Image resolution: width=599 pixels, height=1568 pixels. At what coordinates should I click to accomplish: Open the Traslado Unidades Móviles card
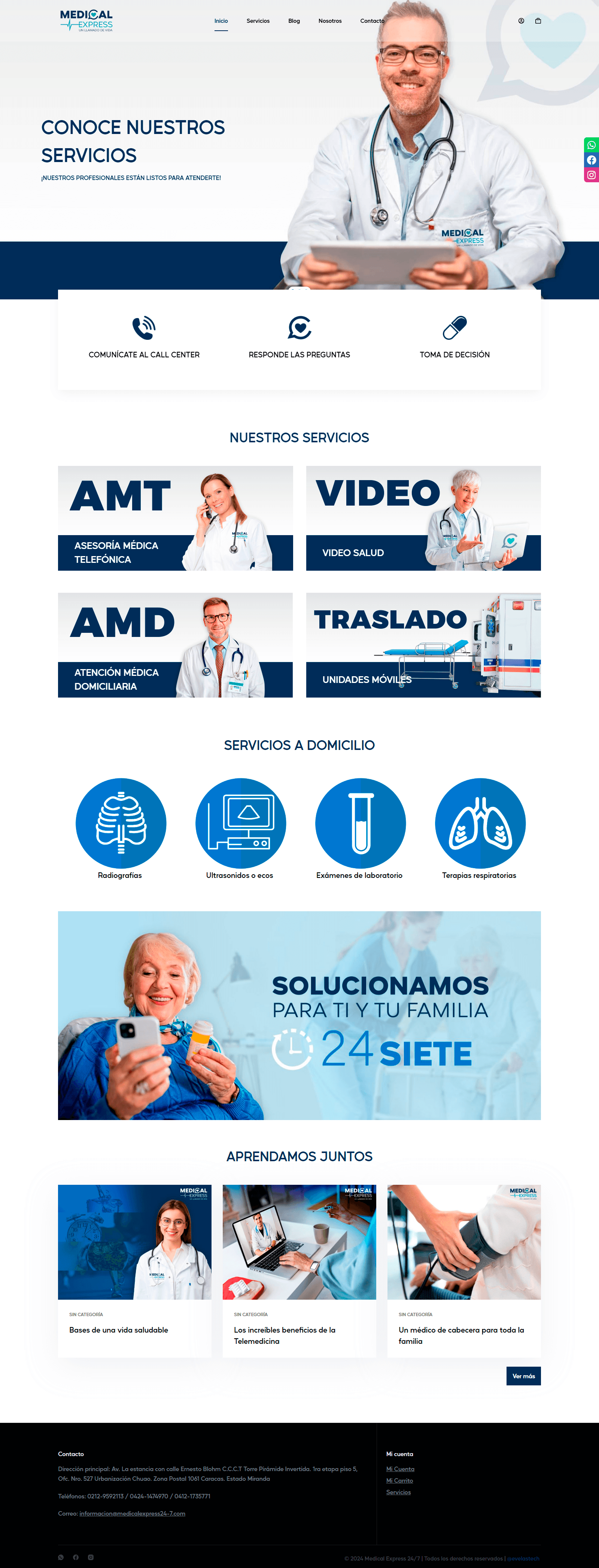coord(423,645)
